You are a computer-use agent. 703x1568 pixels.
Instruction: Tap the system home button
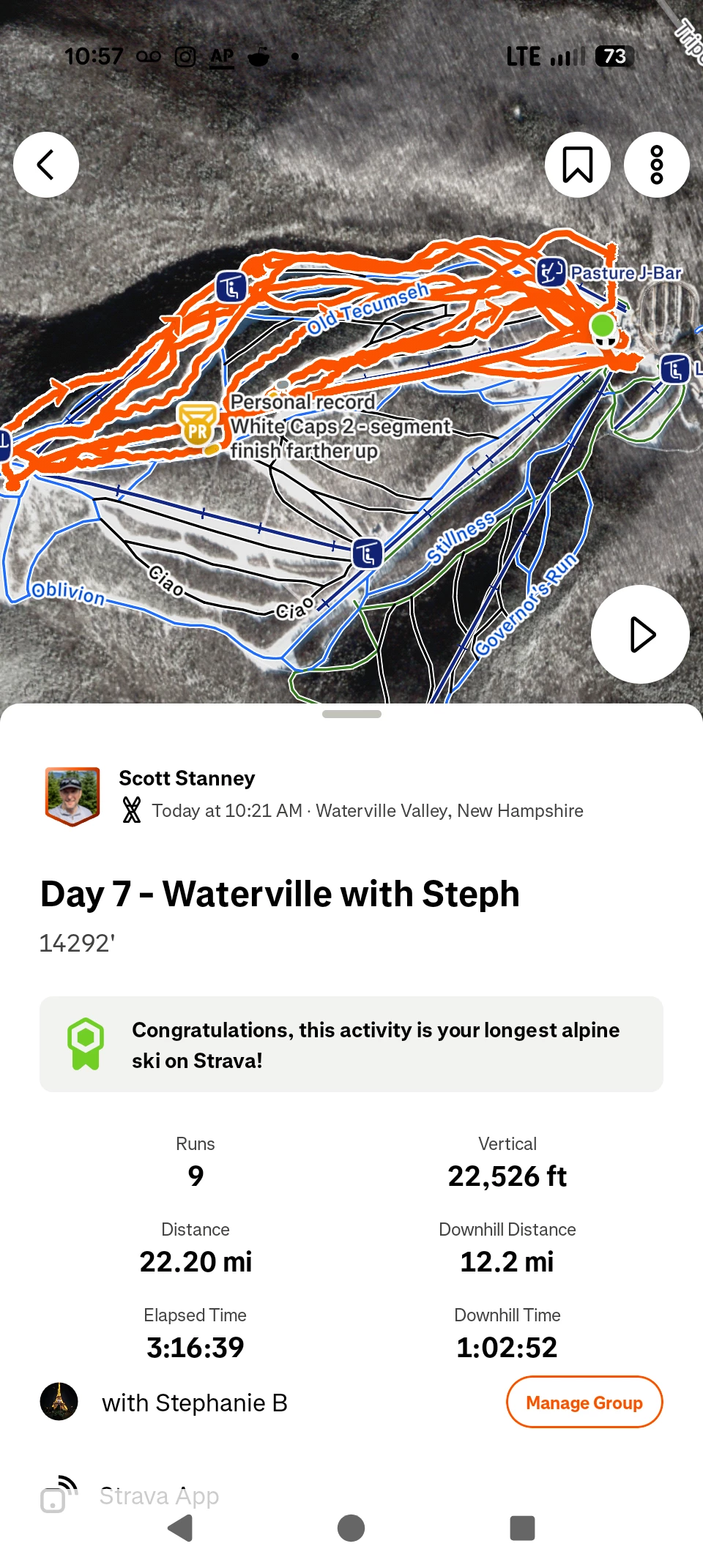(x=351, y=1528)
